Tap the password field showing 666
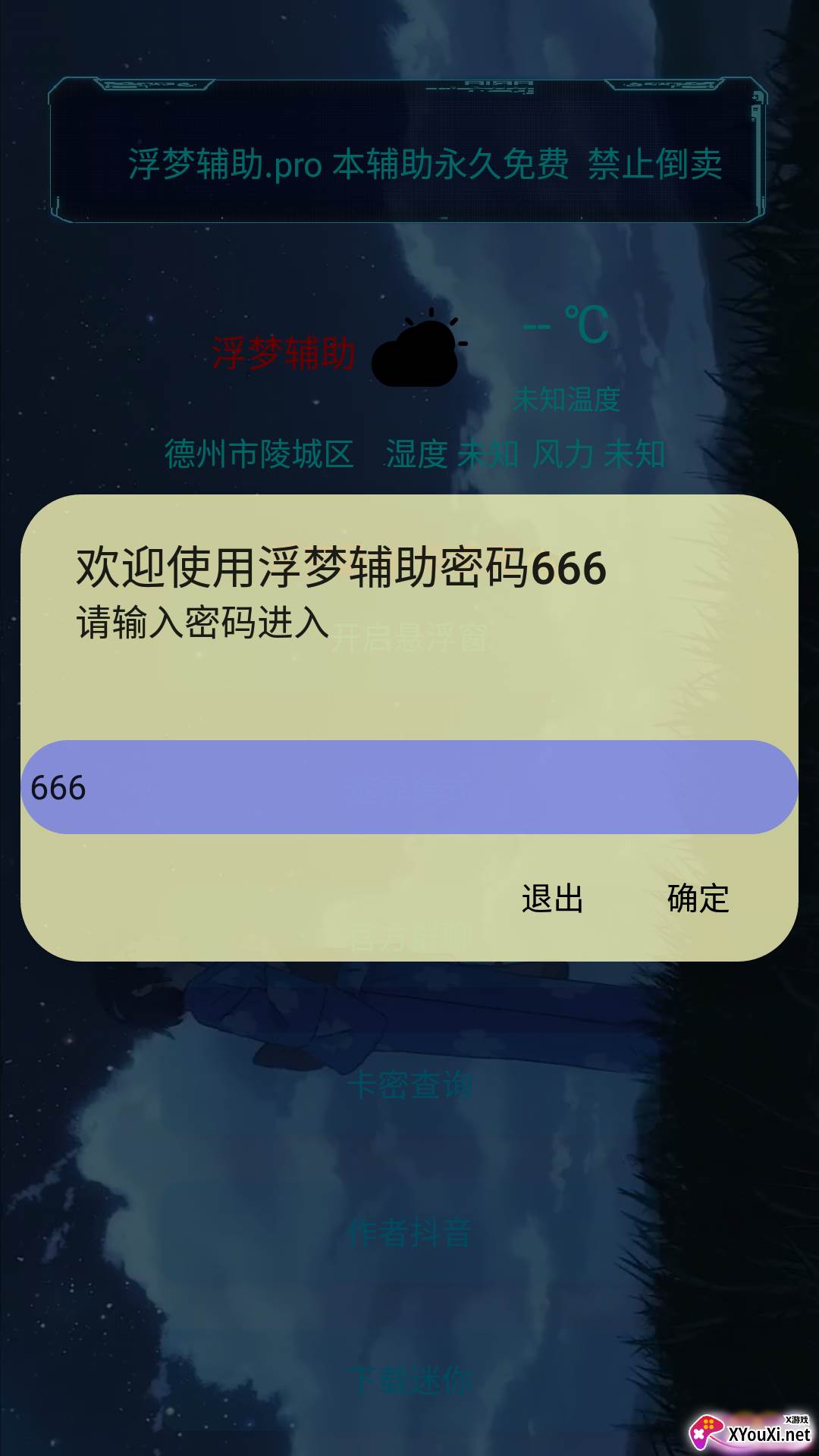Screen dimensions: 819x1456 [409, 787]
